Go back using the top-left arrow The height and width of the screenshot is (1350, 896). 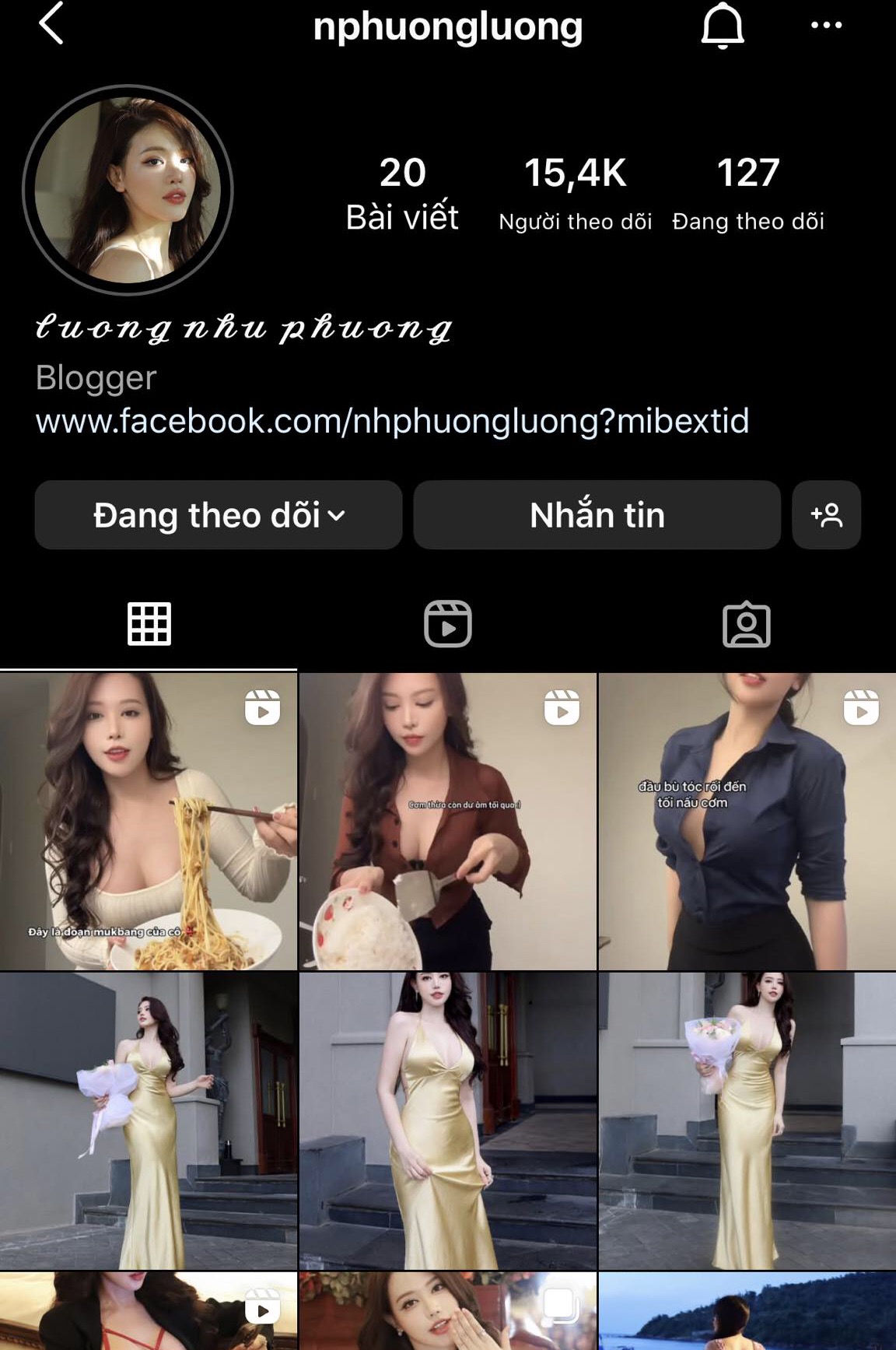click(51, 23)
